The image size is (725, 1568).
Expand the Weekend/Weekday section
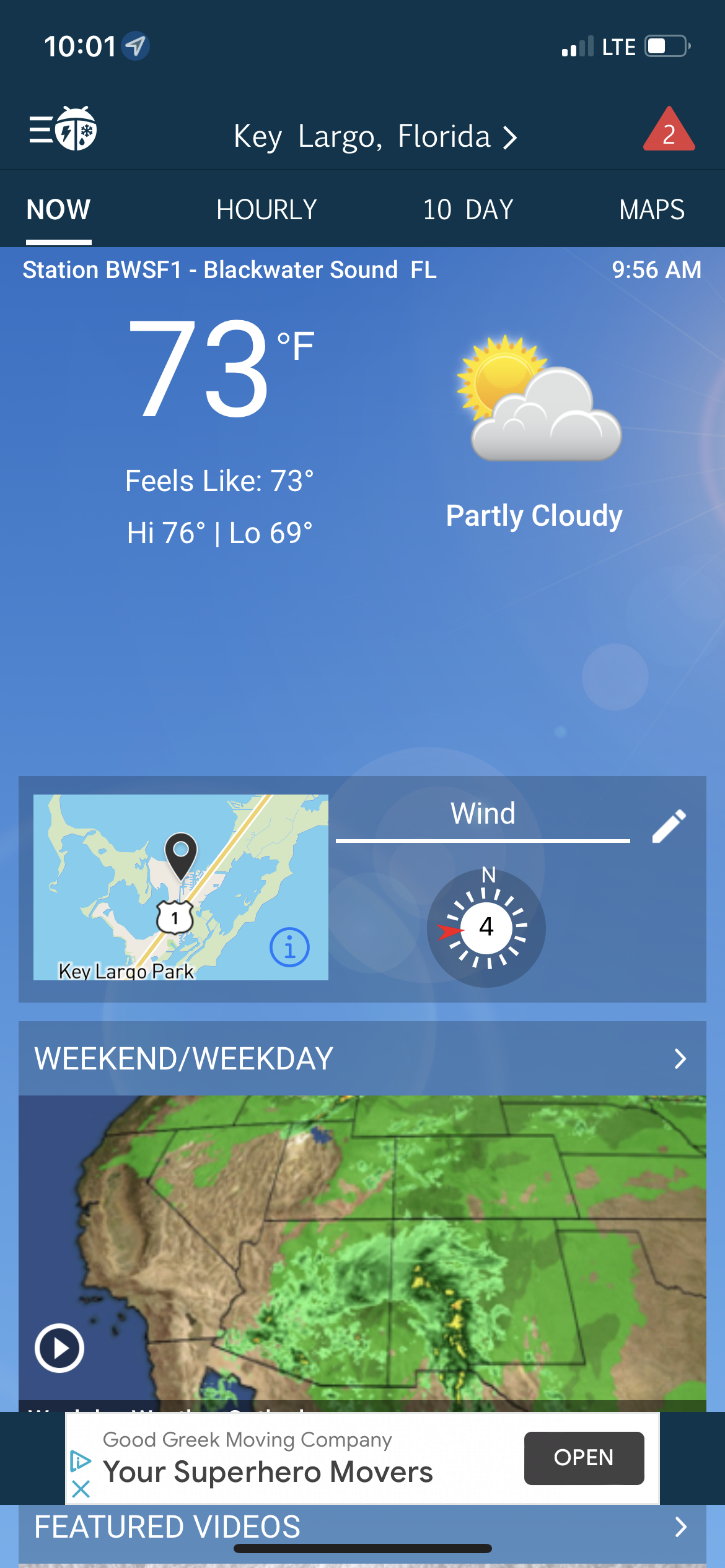362,1058
